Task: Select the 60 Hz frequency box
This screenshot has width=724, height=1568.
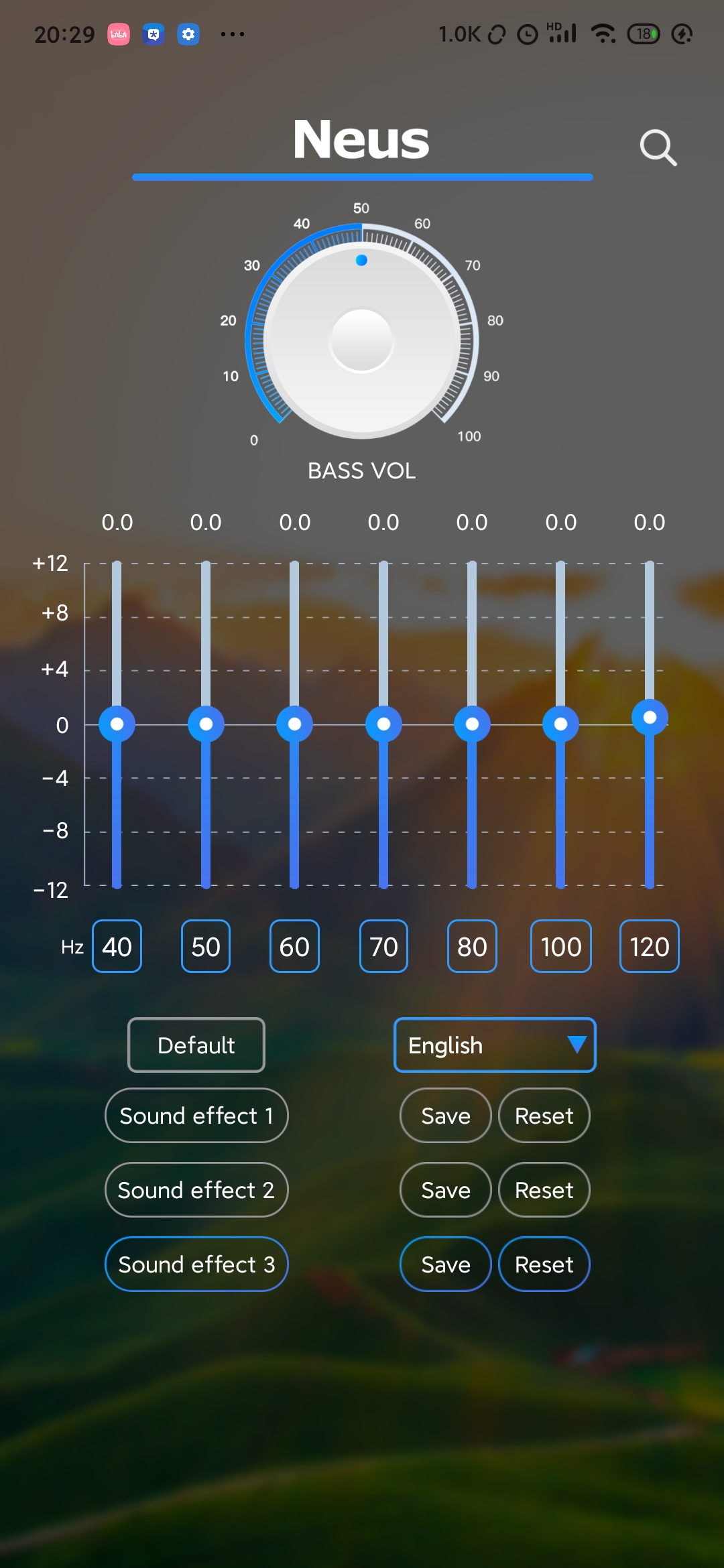Action: [294, 946]
